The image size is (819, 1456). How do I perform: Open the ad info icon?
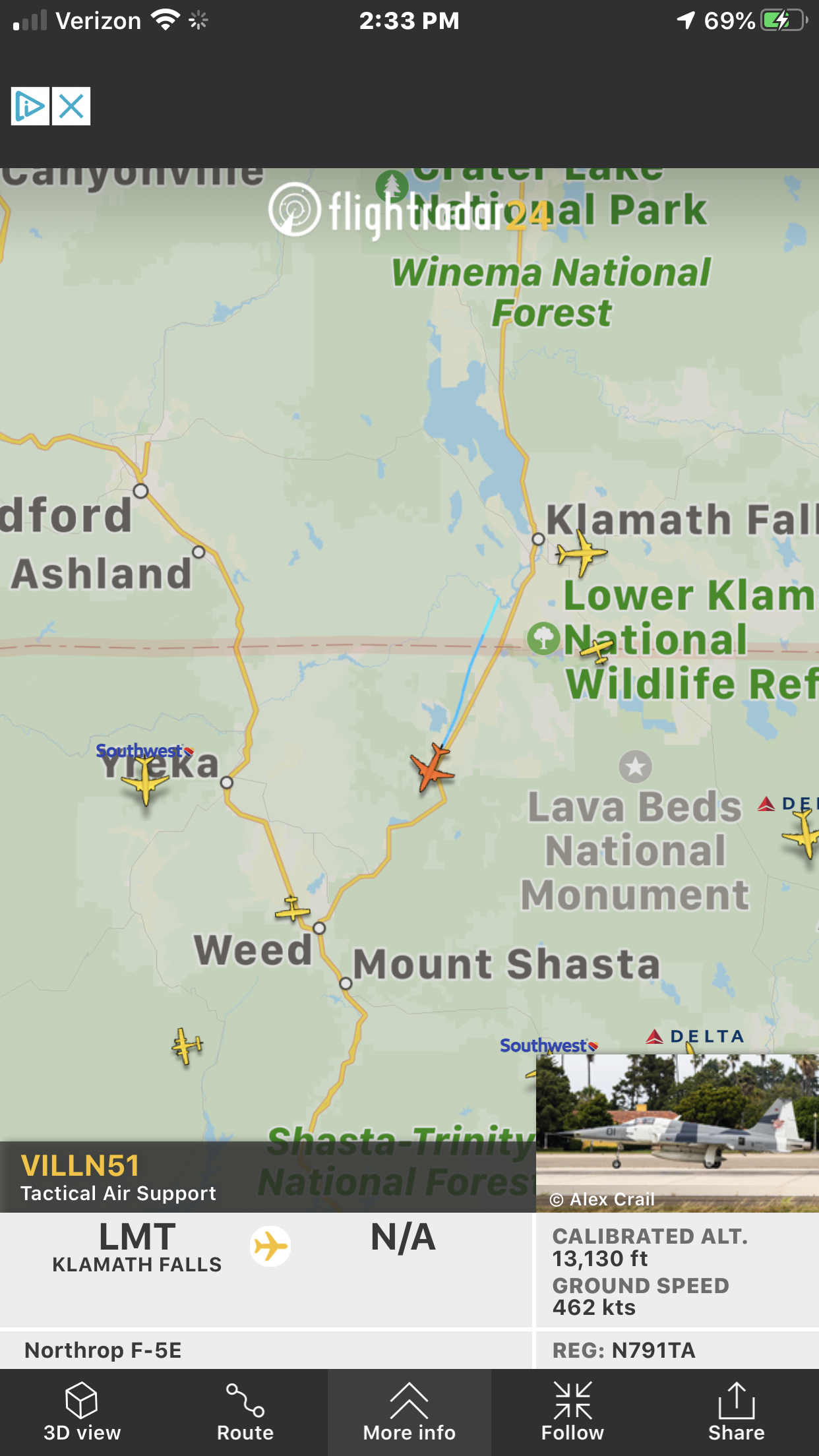30,106
